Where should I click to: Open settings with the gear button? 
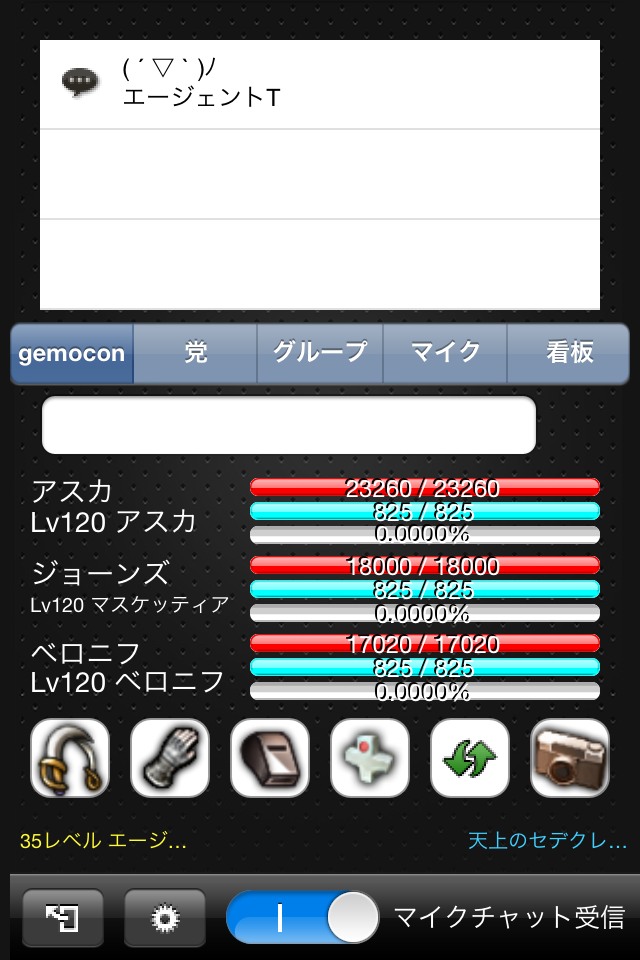(x=165, y=917)
